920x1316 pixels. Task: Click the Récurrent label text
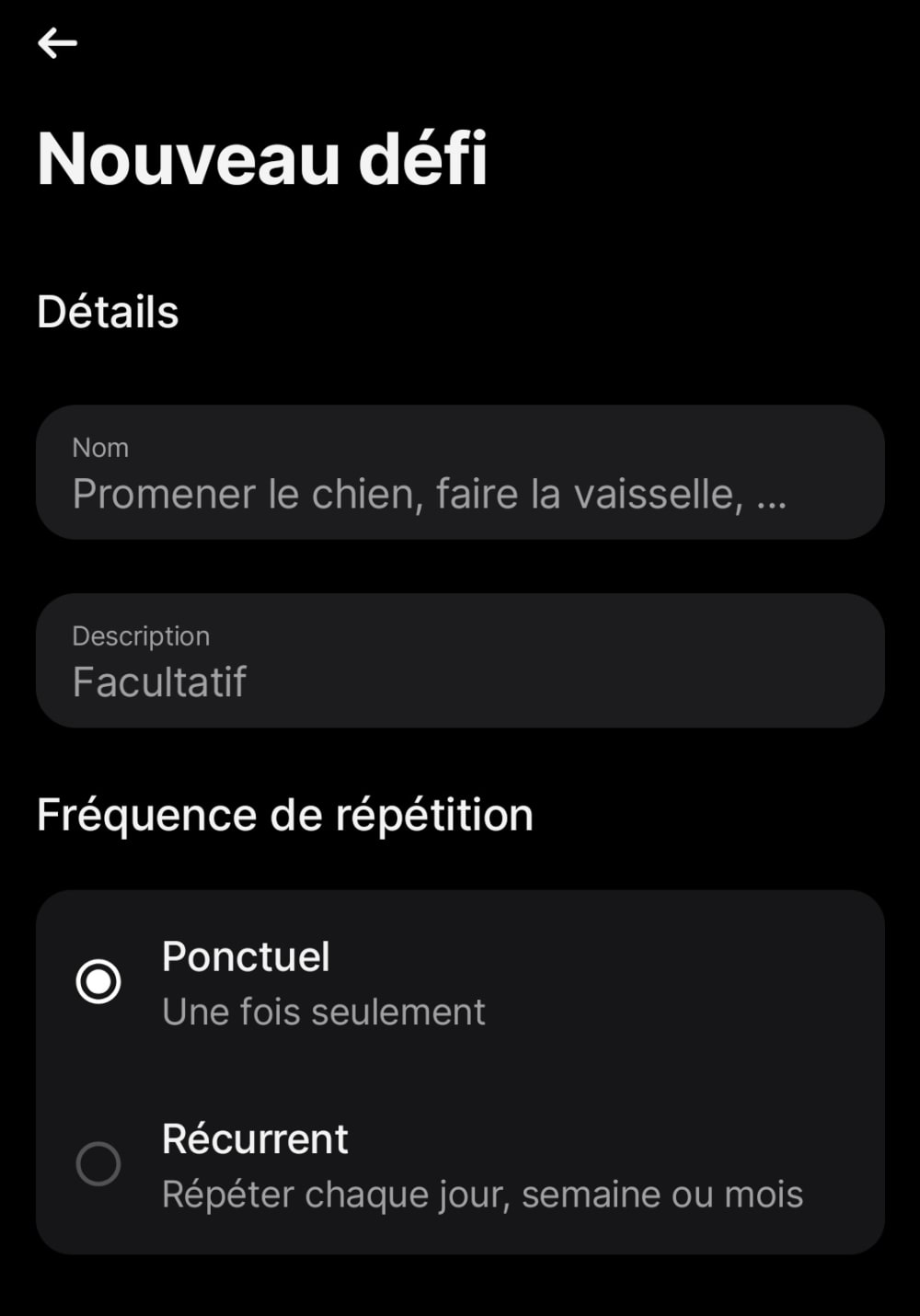click(x=255, y=1139)
